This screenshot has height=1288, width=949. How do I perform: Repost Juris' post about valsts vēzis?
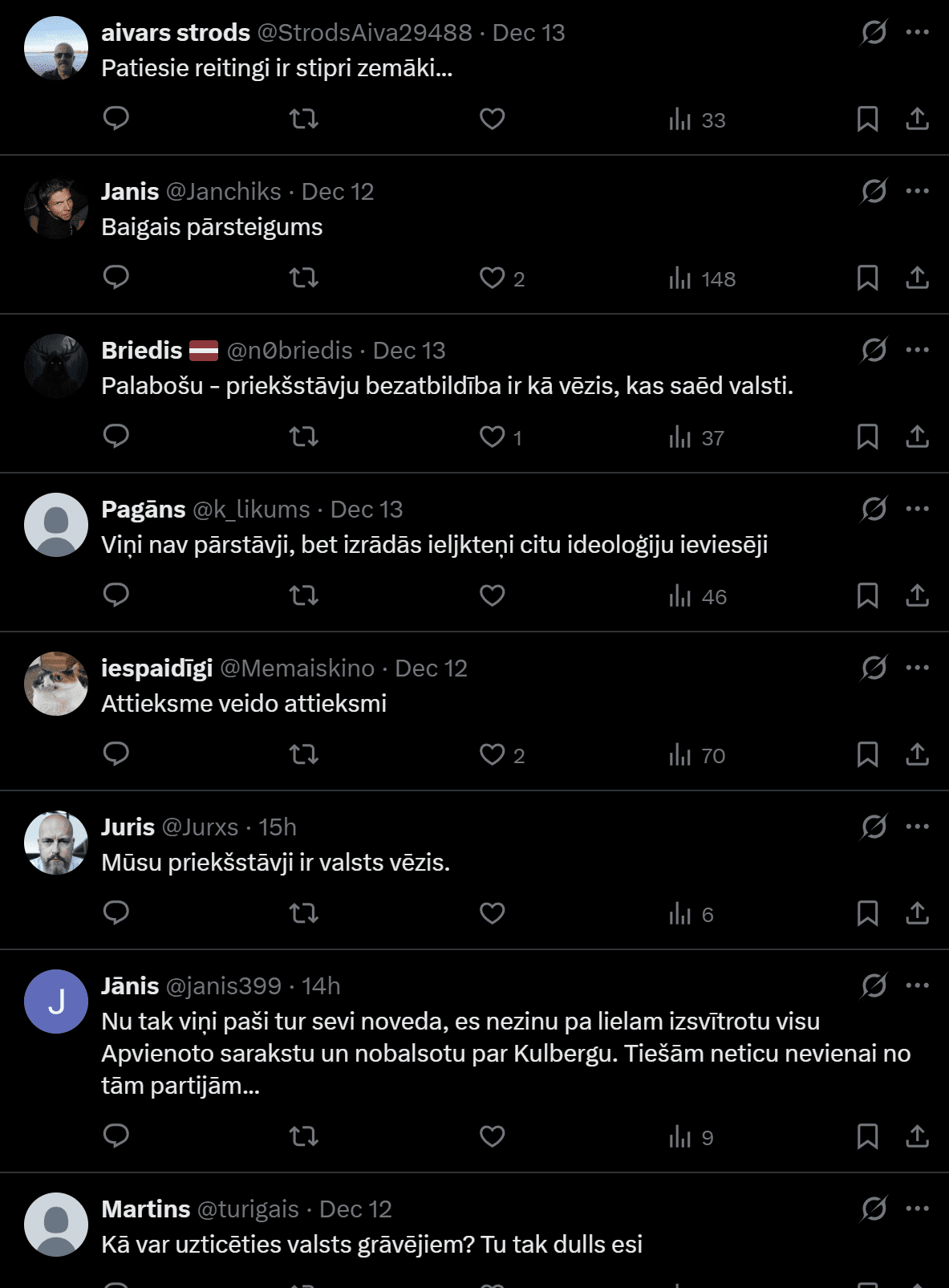[303, 913]
